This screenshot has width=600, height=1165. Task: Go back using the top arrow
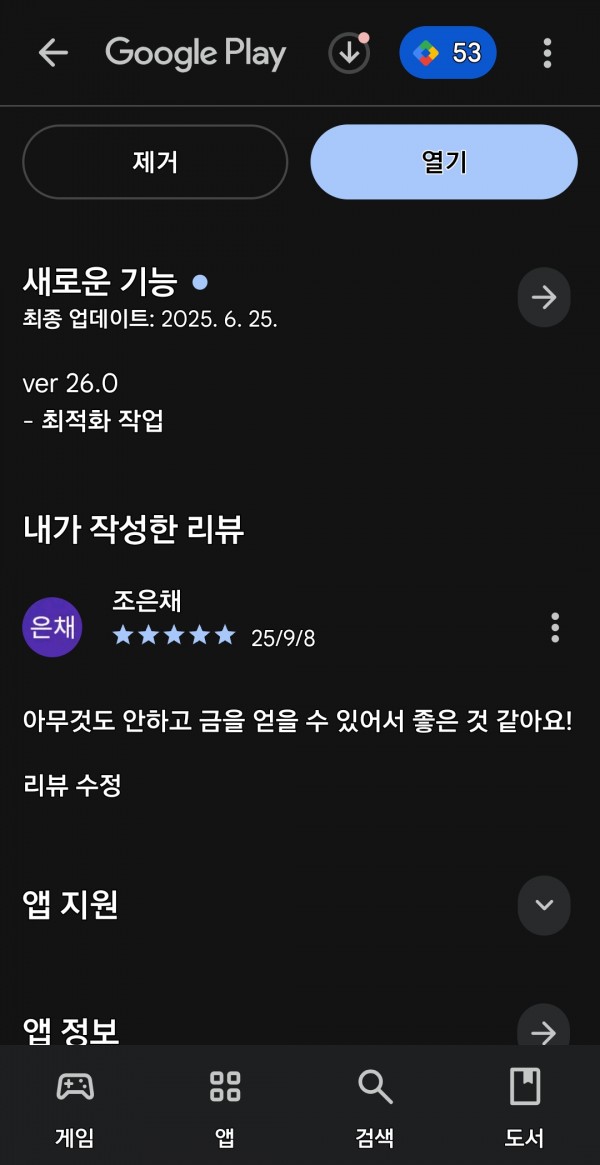[53, 53]
